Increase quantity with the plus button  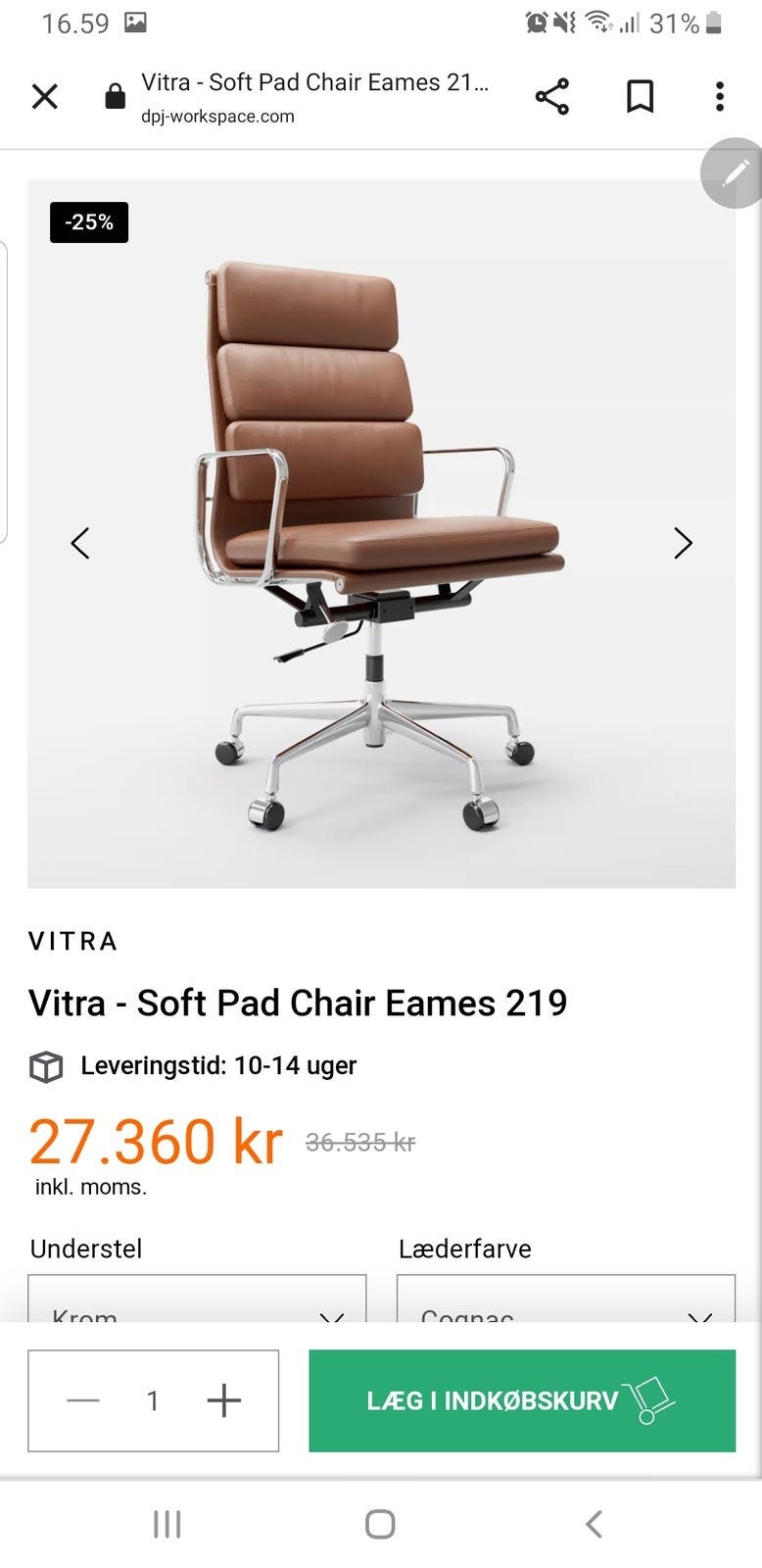pos(224,1400)
